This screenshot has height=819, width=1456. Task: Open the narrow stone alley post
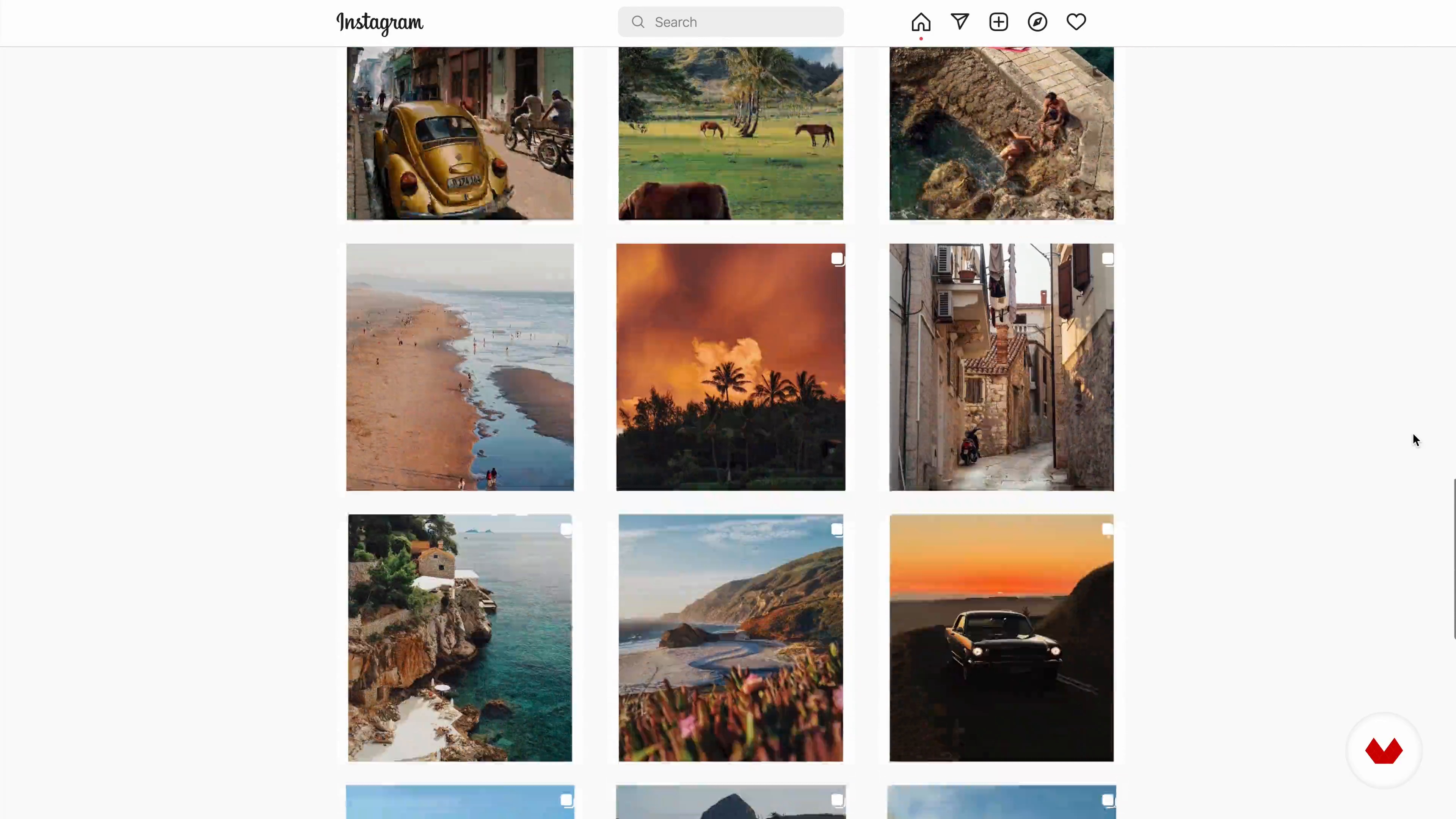[1001, 367]
